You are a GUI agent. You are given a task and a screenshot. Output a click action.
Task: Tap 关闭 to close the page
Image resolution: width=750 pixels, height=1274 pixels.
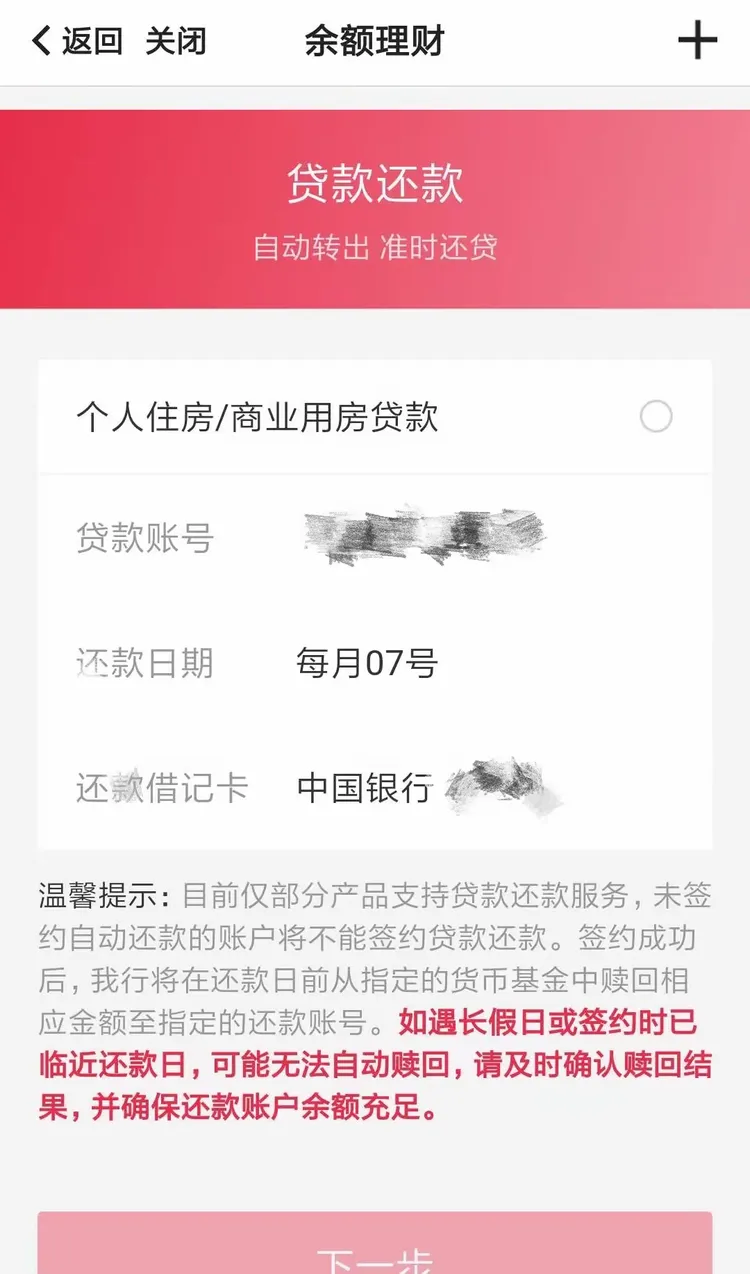point(177,42)
